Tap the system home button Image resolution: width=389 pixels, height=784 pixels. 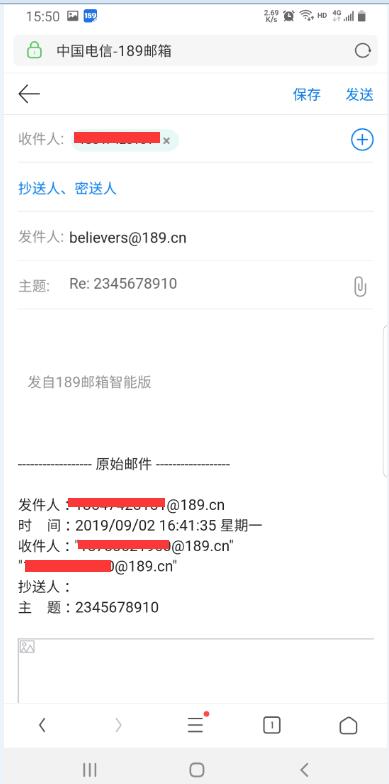point(196,770)
